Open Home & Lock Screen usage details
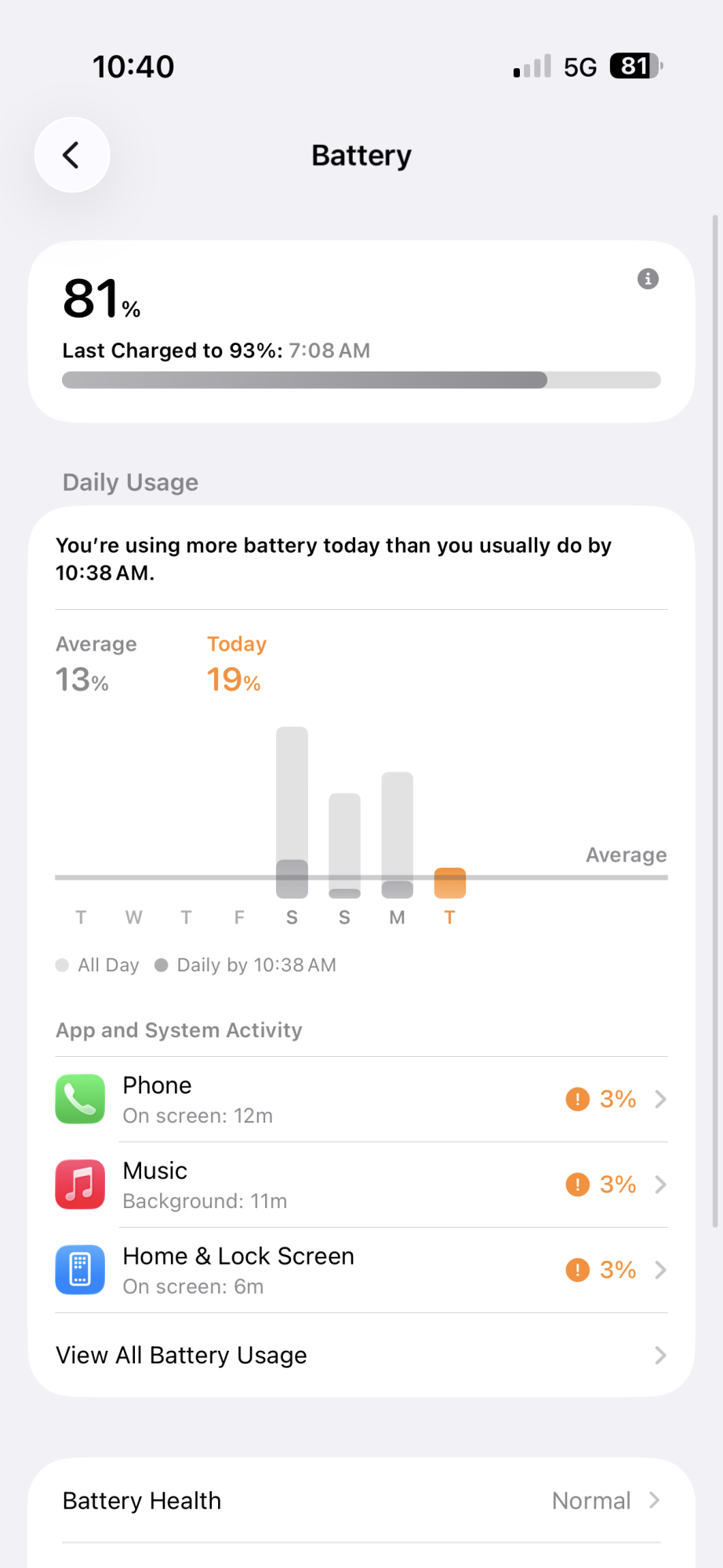Viewport: 723px width, 1568px height. [361, 1270]
